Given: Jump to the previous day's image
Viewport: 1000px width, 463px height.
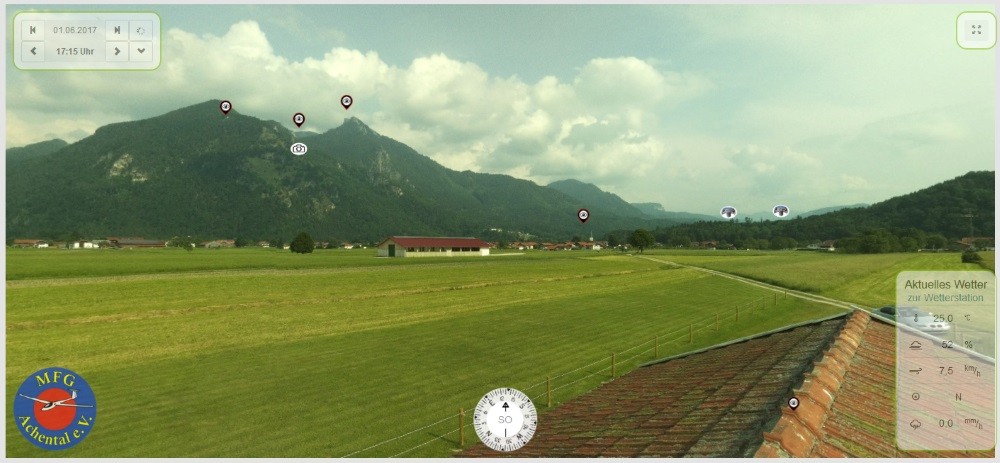Looking at the screenshot, I should [x=33, y=30].
